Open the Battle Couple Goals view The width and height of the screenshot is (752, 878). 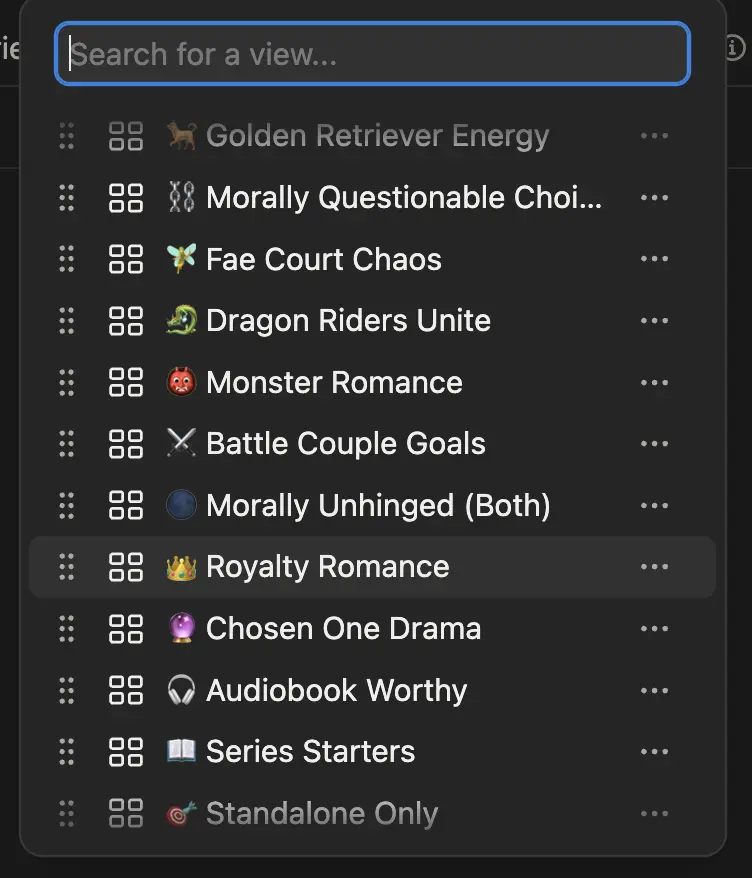click(345, 443)
